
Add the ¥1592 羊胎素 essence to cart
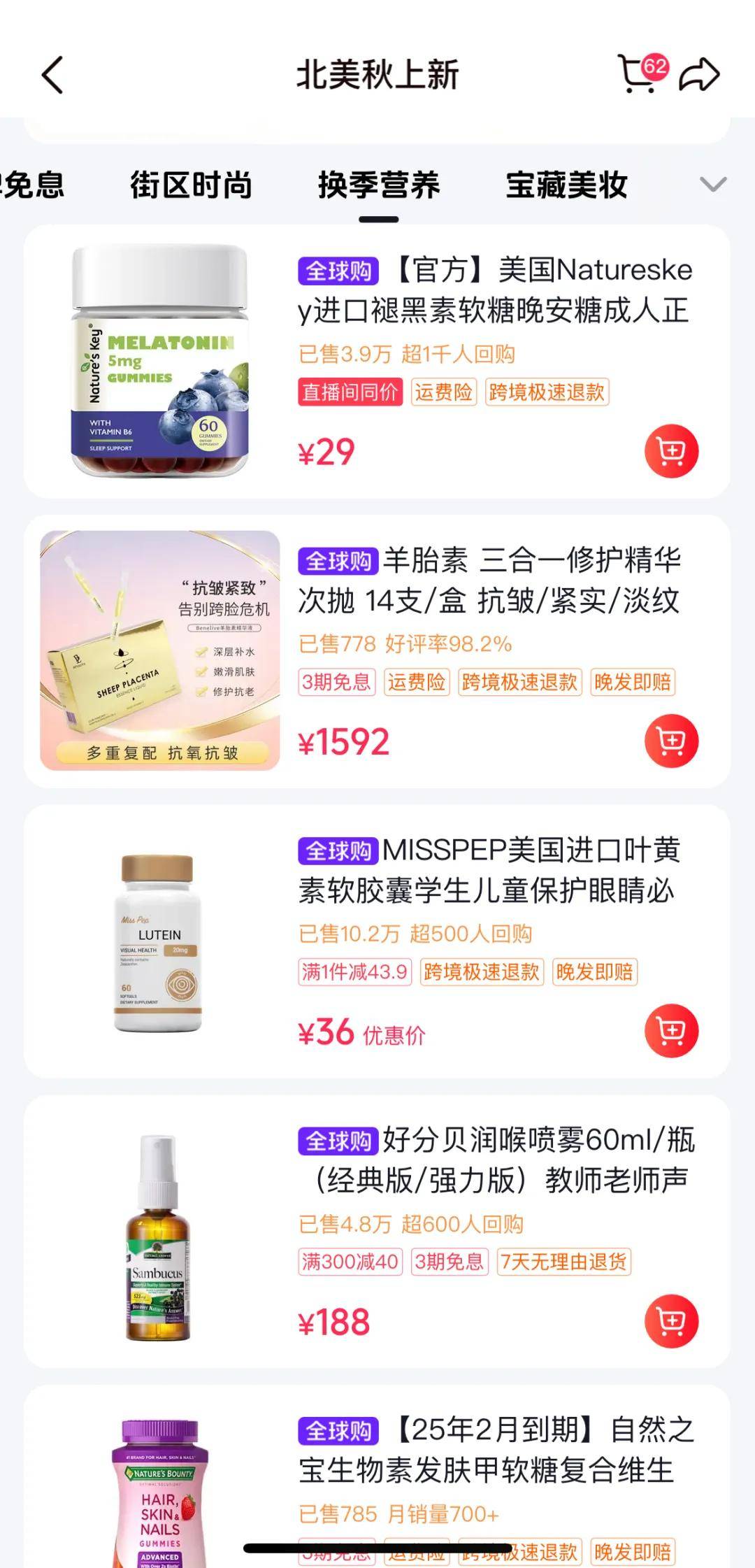[671, 741]
